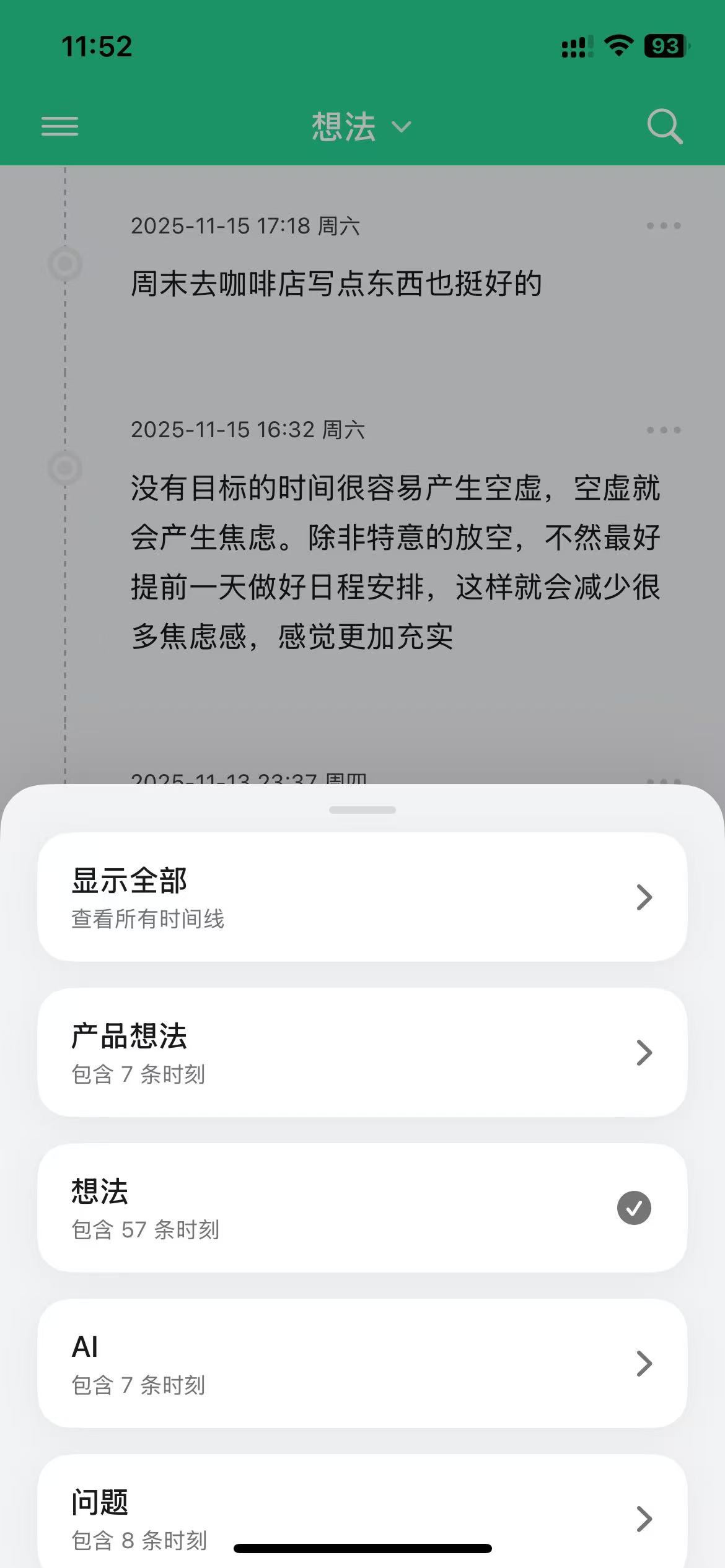
Task: Open more options for the 17:18 note
Action: click(x=663, y=225)
